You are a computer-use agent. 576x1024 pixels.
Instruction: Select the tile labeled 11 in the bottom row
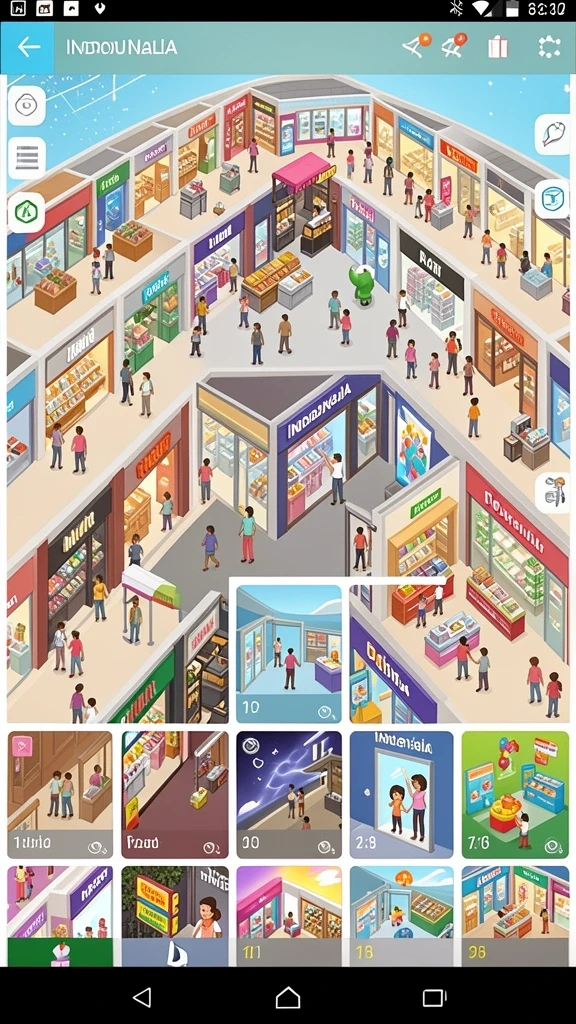[x=289, y=916]
